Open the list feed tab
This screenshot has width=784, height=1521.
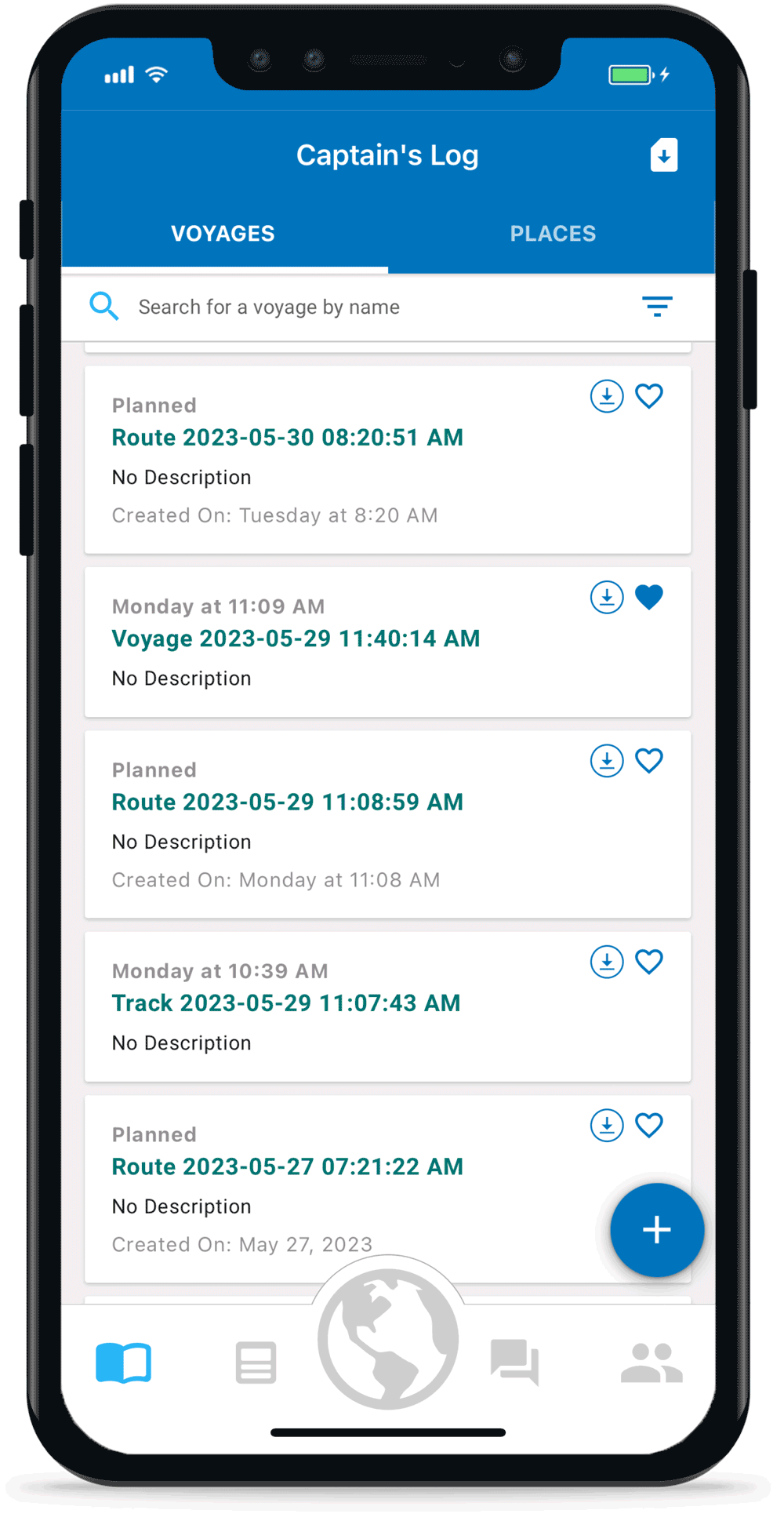click(256, 1363)
